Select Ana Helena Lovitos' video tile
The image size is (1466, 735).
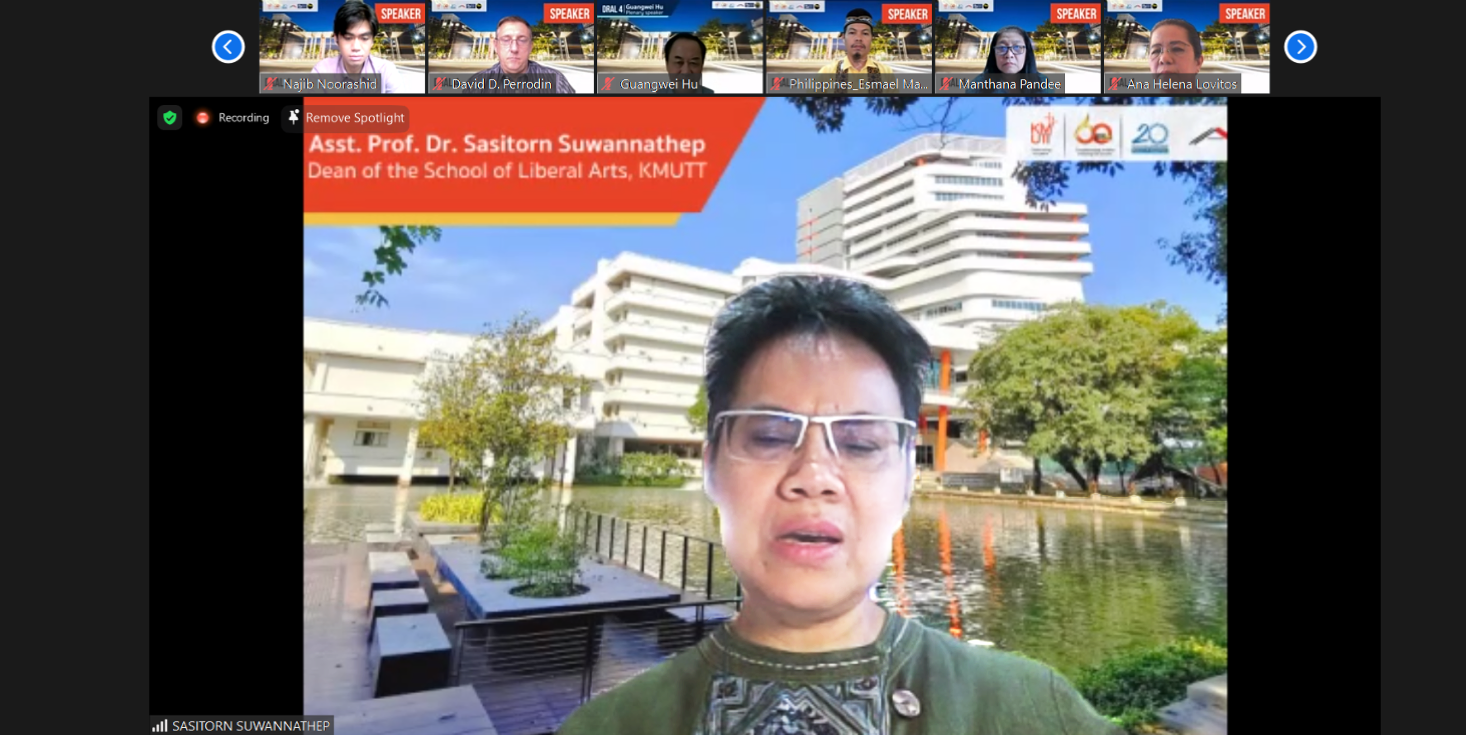[x=1187, y=47]
